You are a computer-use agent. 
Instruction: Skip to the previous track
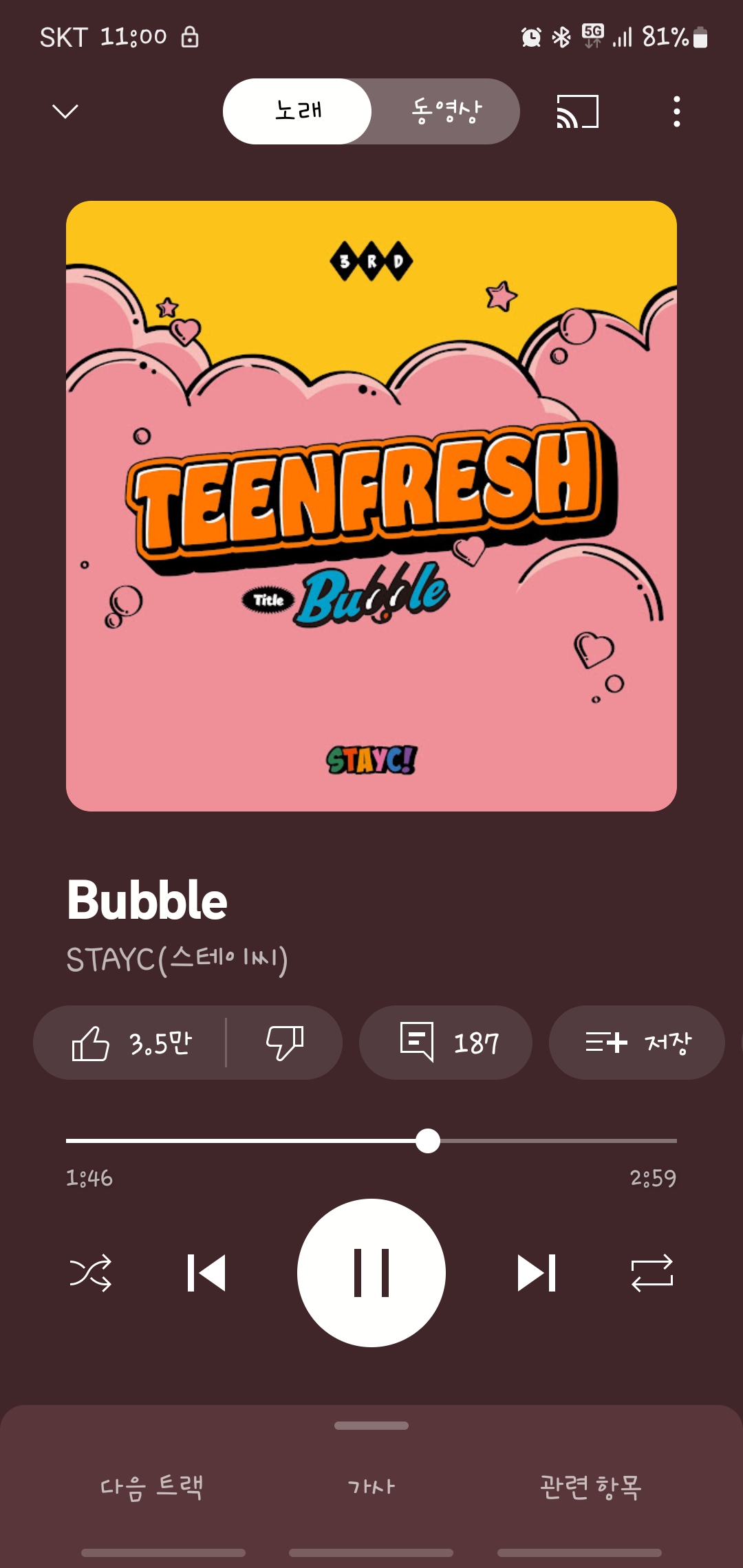(x=206, y=1273)
